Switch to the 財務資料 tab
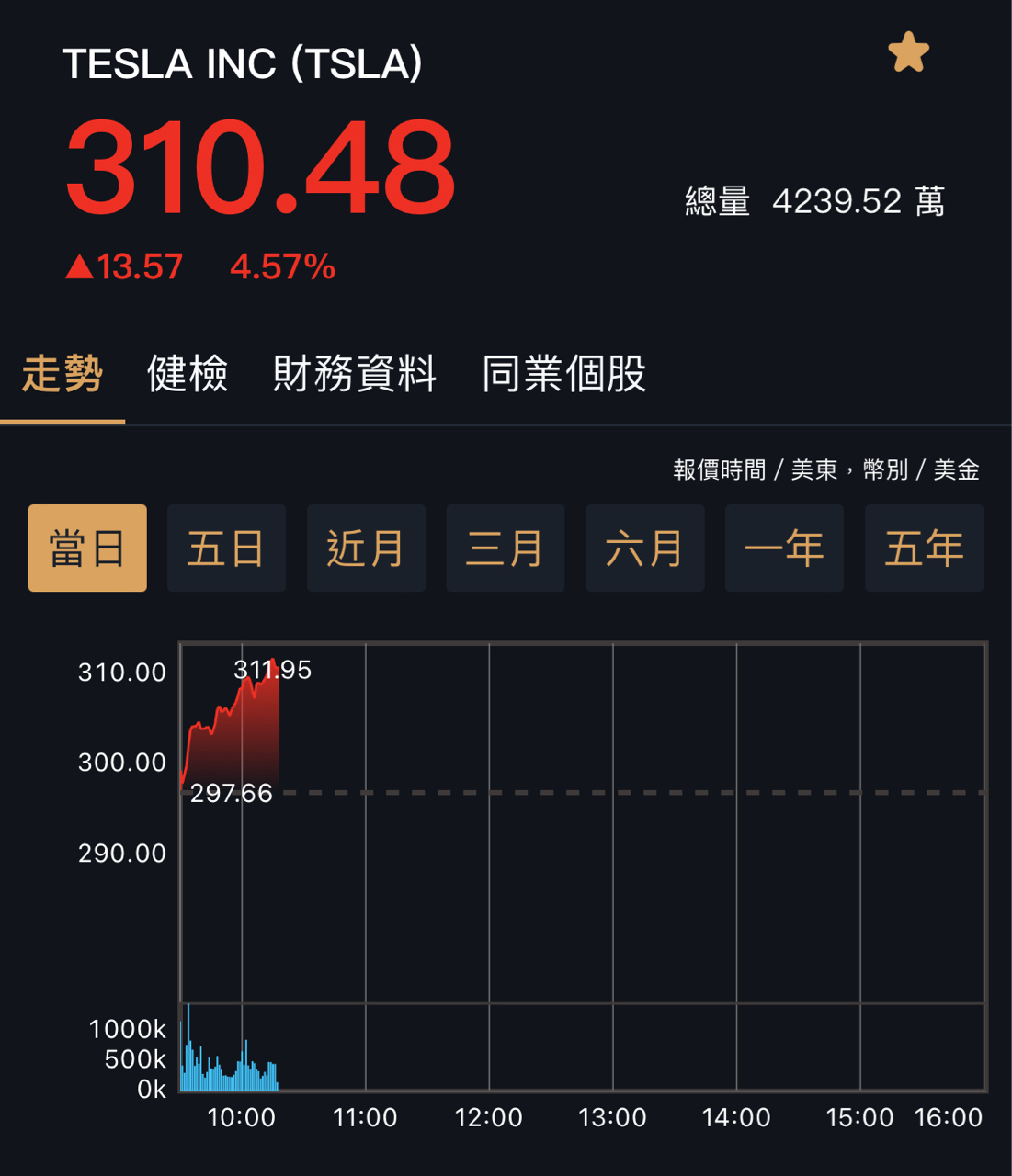This screenshot has height=1176, width=1012. pos(355,374)
